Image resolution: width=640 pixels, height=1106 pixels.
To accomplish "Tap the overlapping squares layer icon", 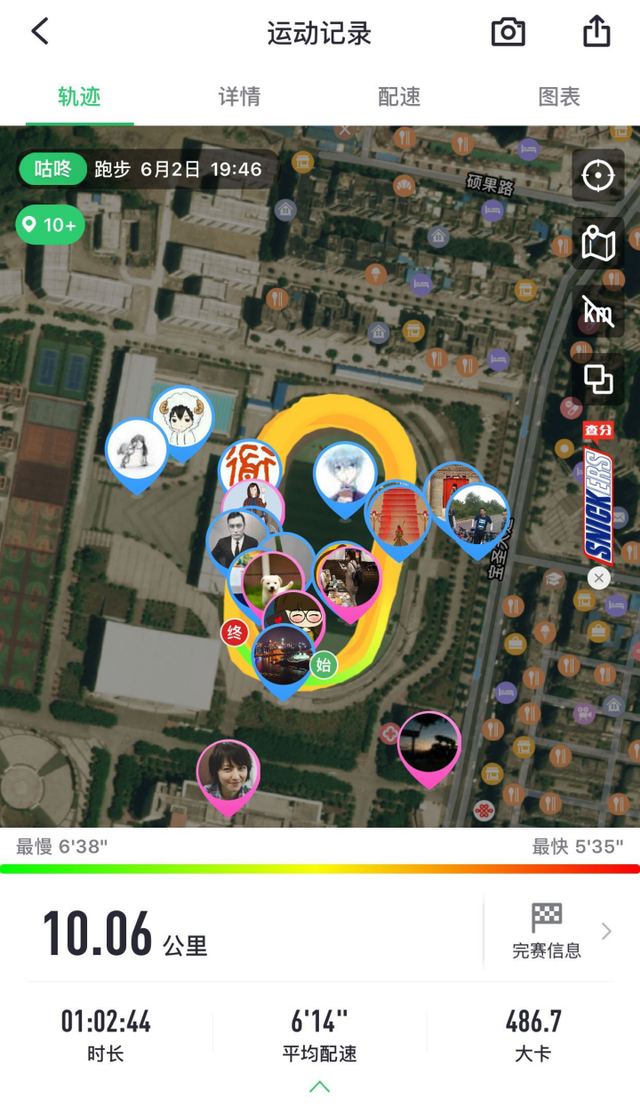I will 598,379.
